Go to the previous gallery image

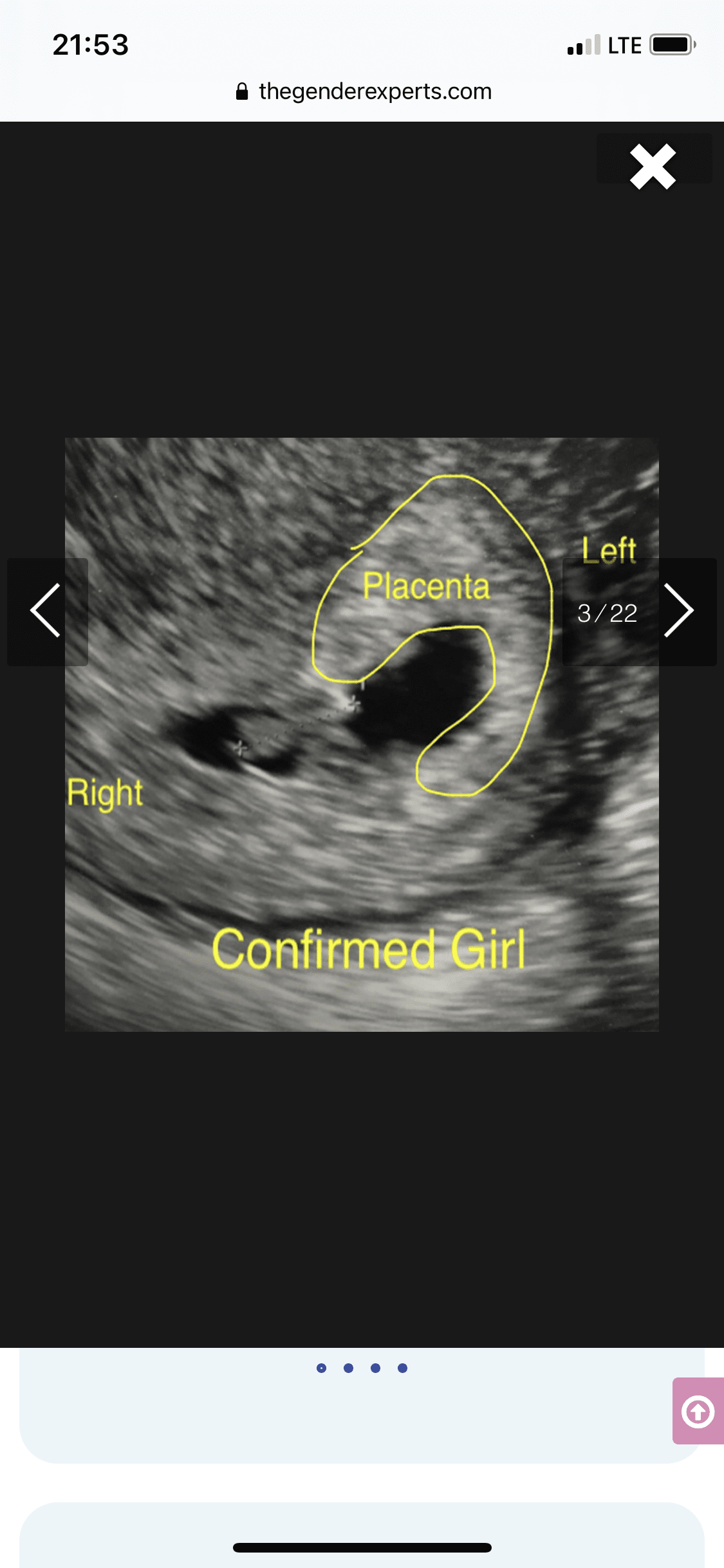click(46, 611)
